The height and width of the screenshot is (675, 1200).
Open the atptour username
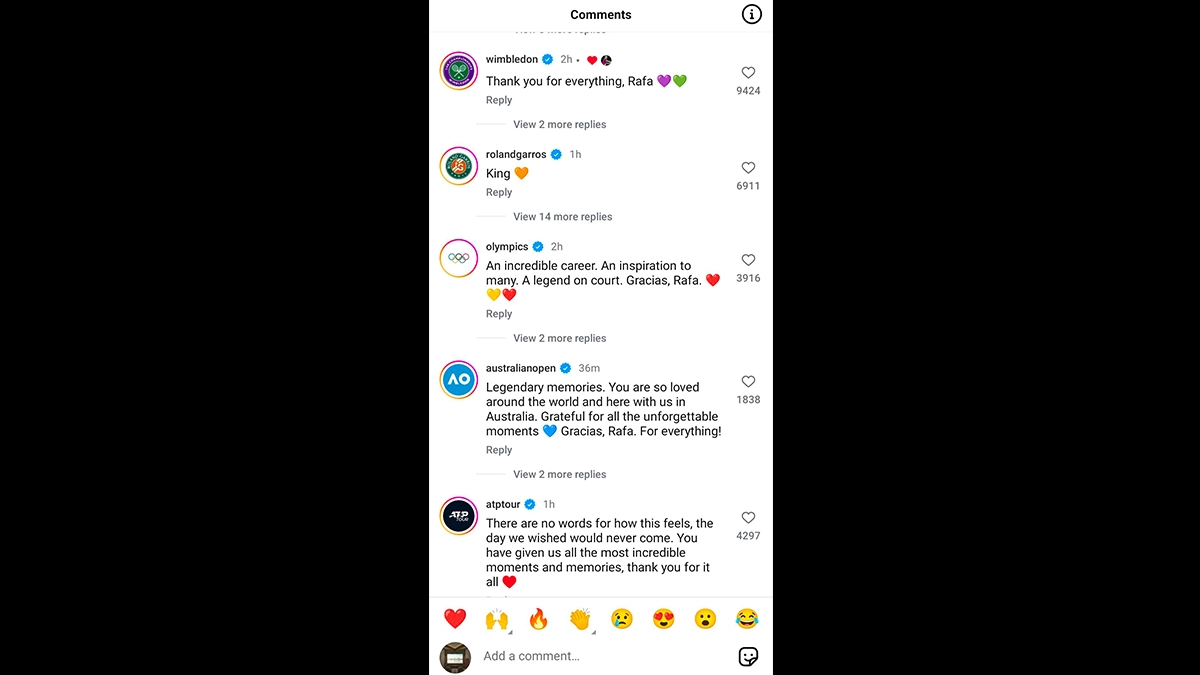click(x=502, y=504)
